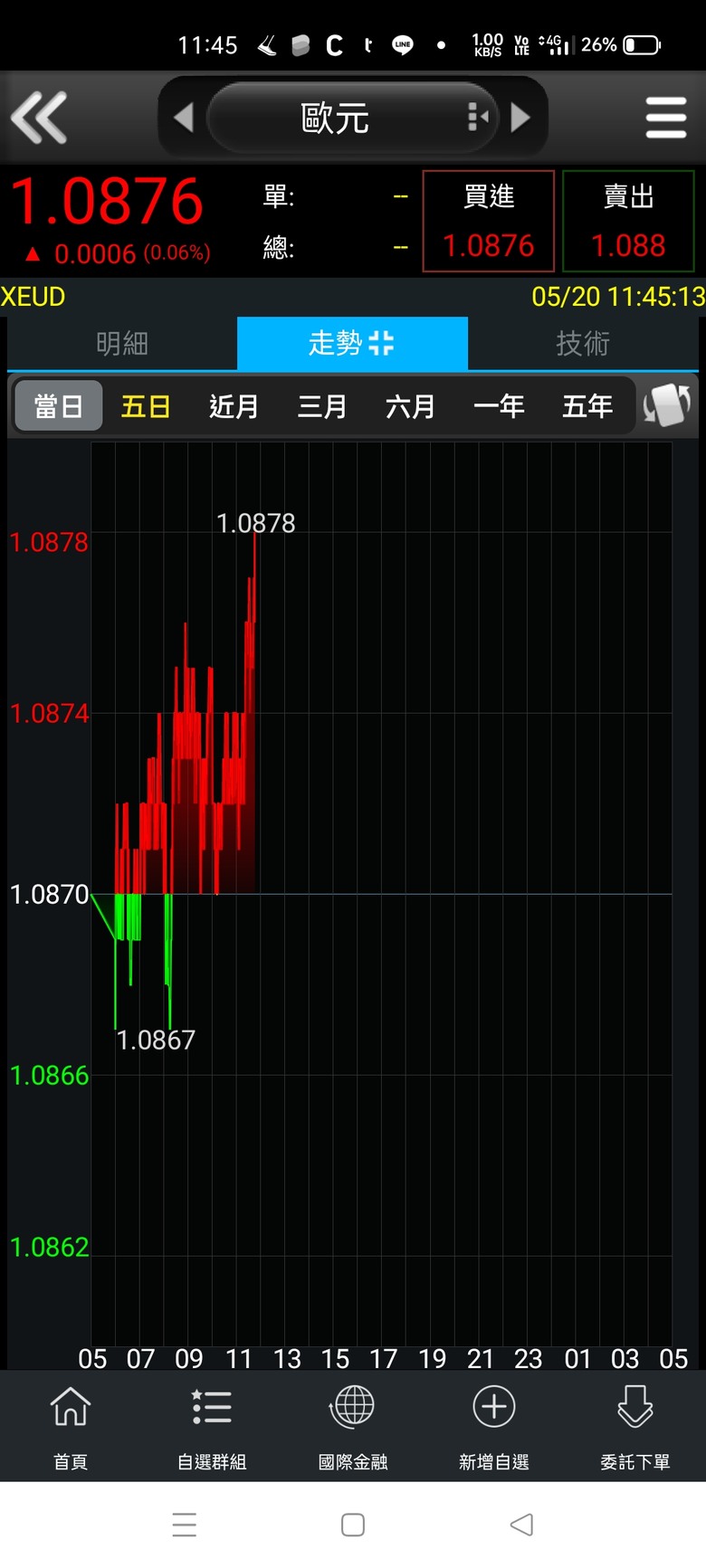Select the 走勢 trend tab
This screenshot has width=706, height=1568.
pos(352,344)
